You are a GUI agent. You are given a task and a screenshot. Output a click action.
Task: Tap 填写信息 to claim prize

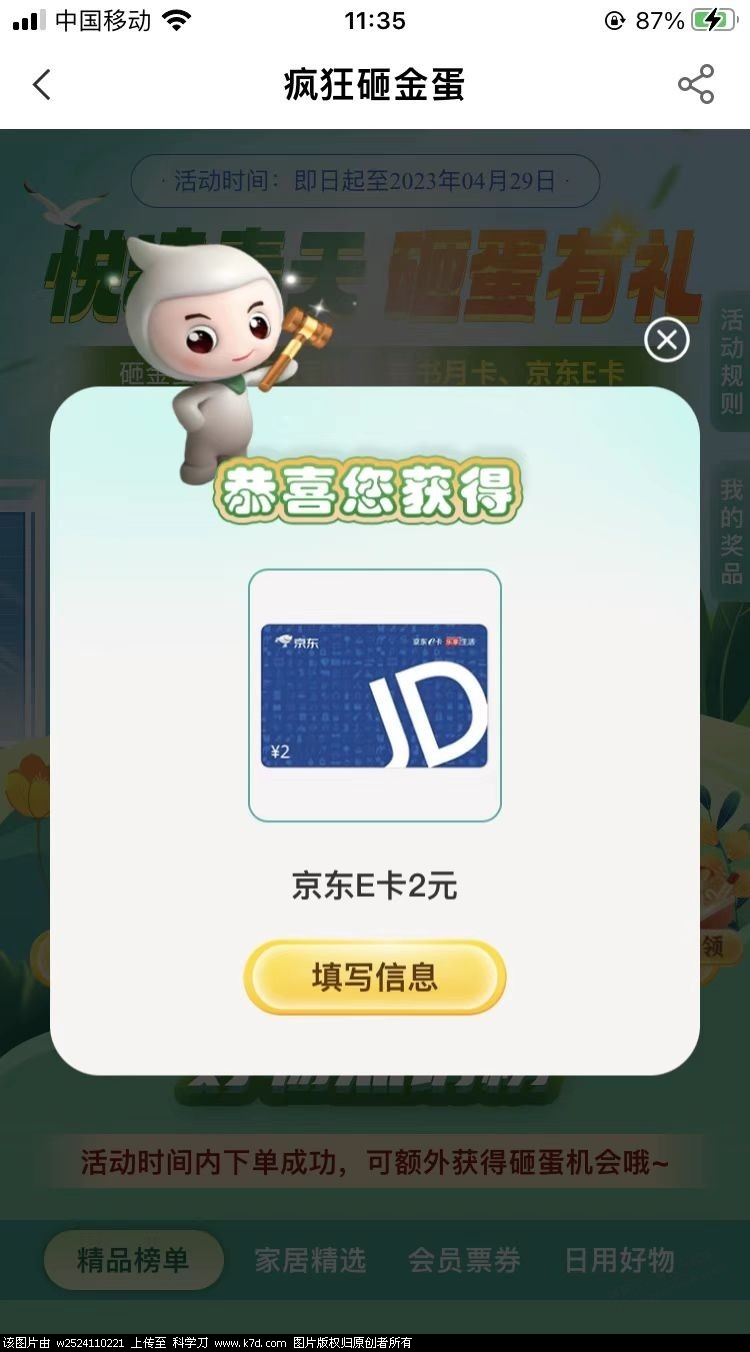click(x=375, y=977)
